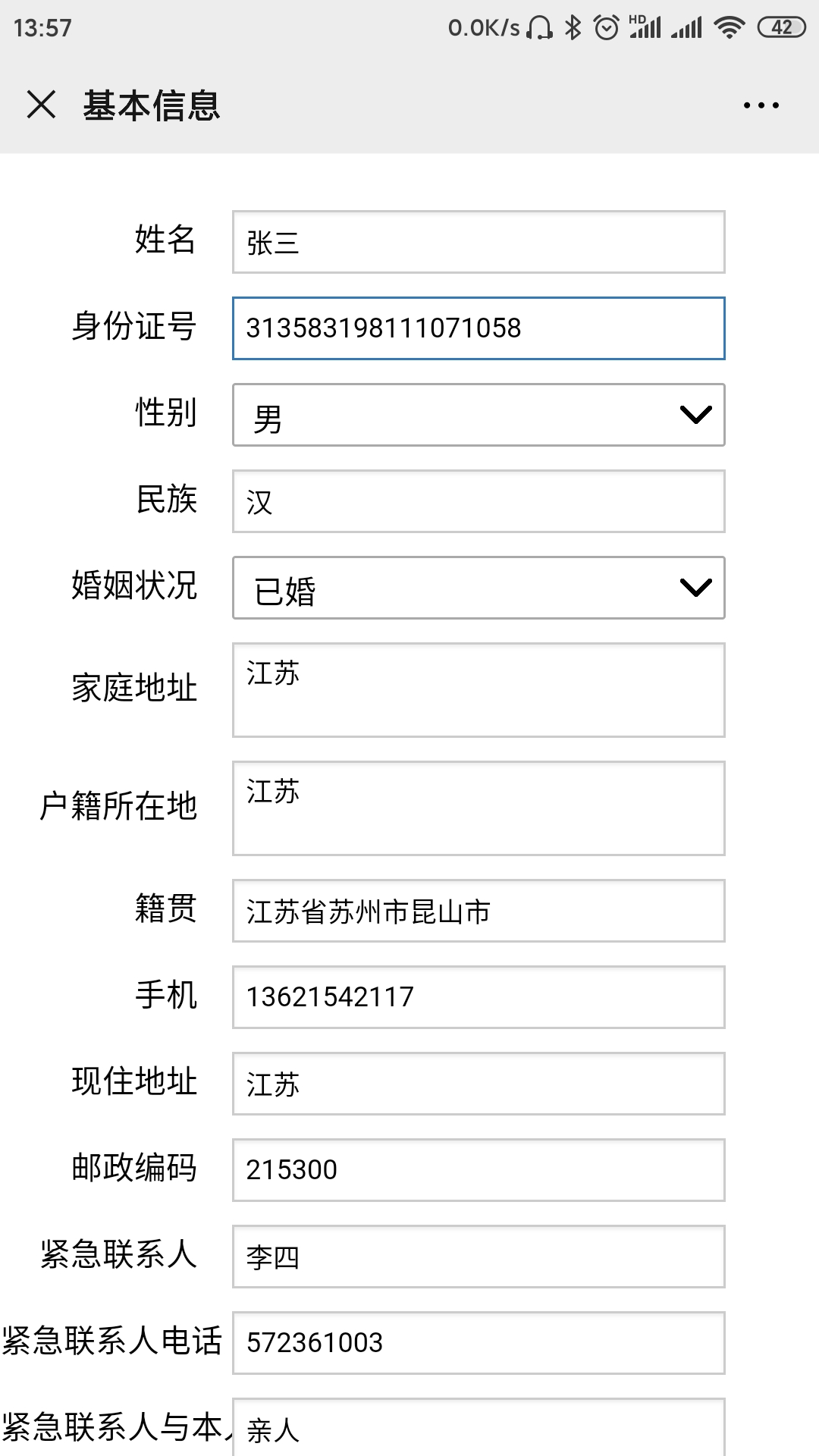Close the 基本信息 page
Image resolution: width=819 pixels, height=1456 pixels.
point(41,105)
